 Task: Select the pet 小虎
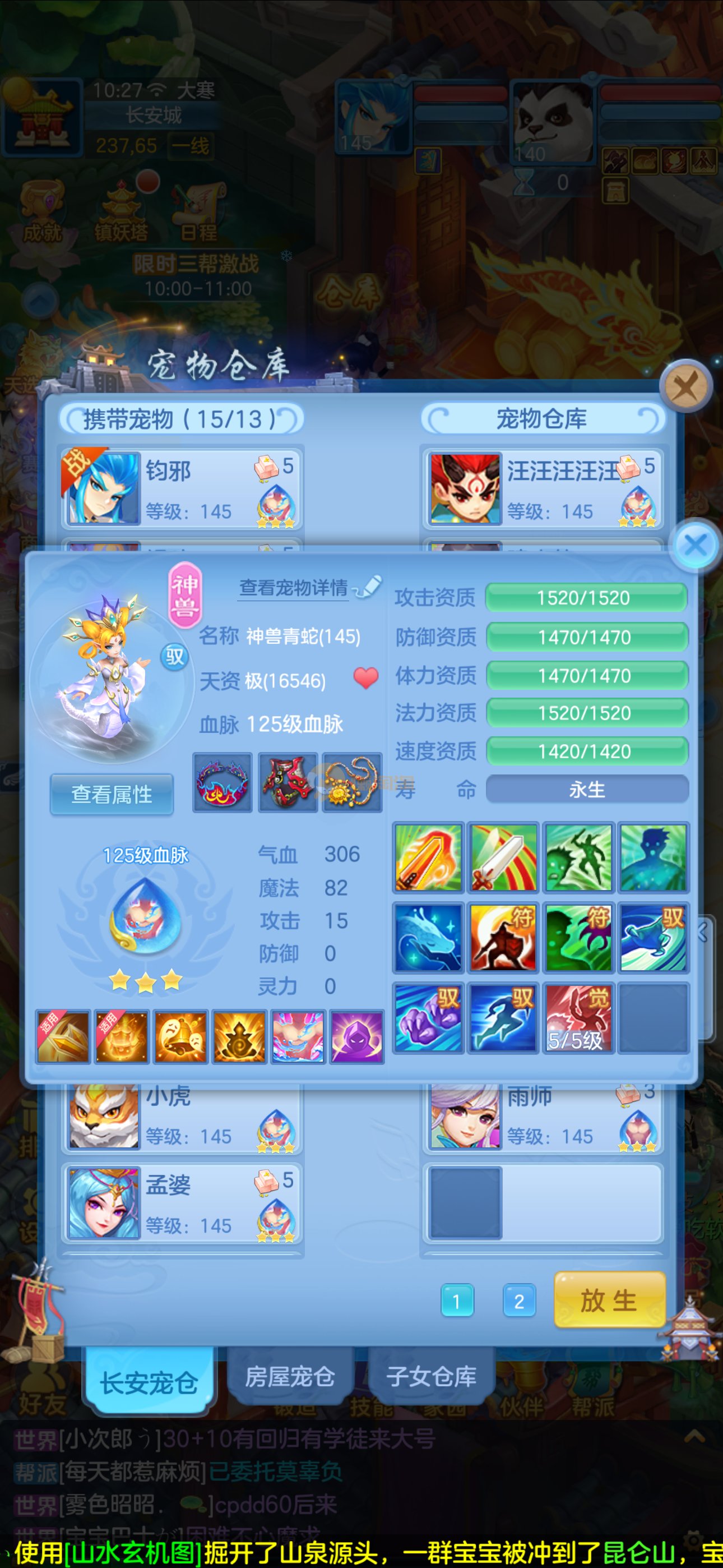(180, 1118)
